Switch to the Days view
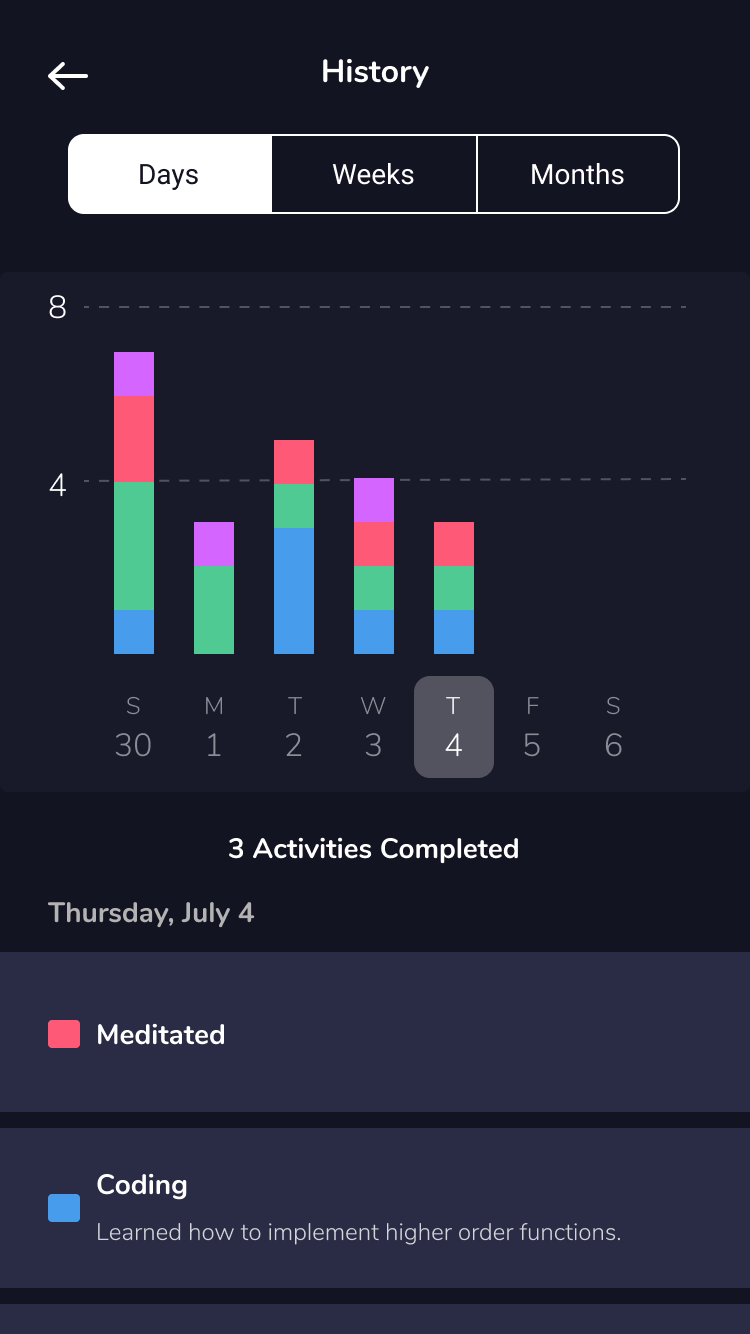 click(x=170, y=174)
